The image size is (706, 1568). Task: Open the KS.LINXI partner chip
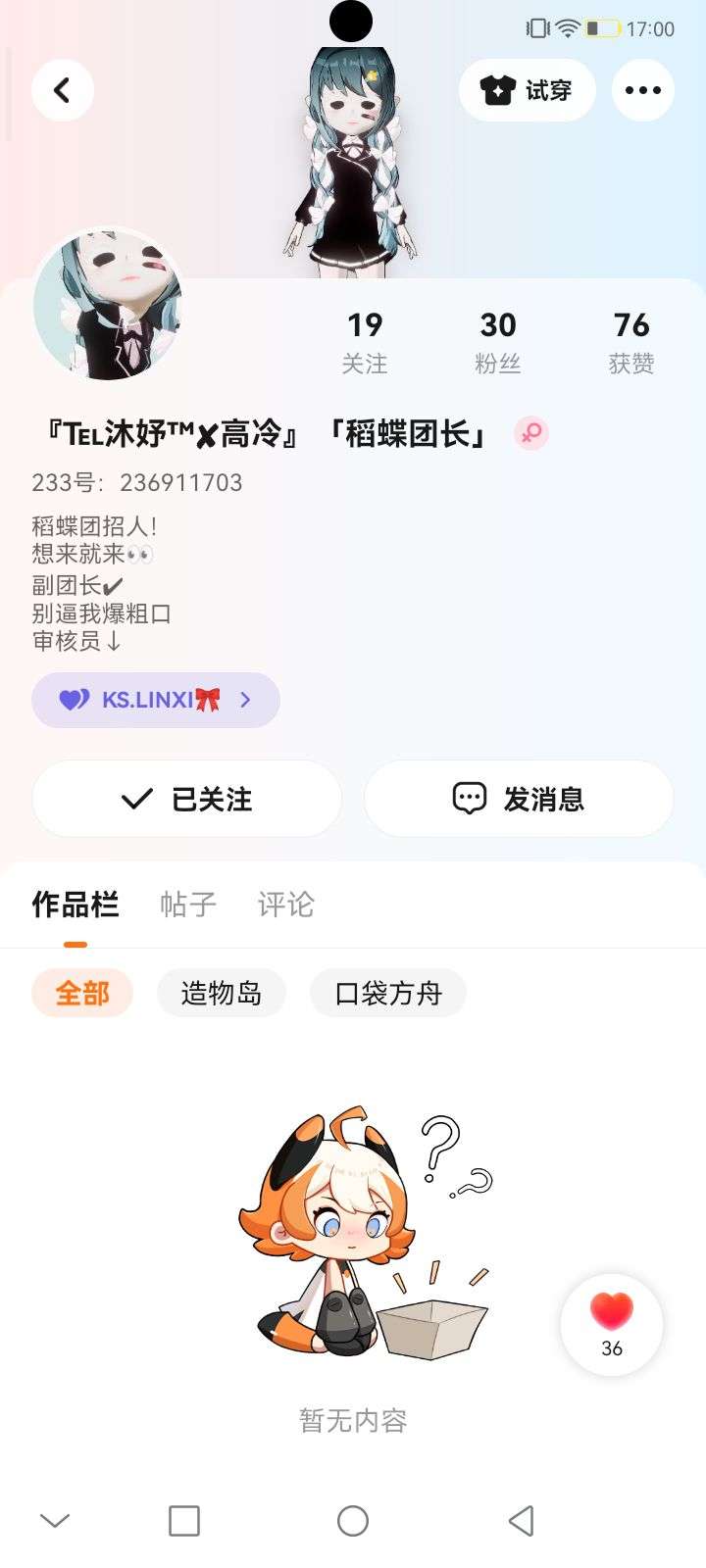click(156, 700)
